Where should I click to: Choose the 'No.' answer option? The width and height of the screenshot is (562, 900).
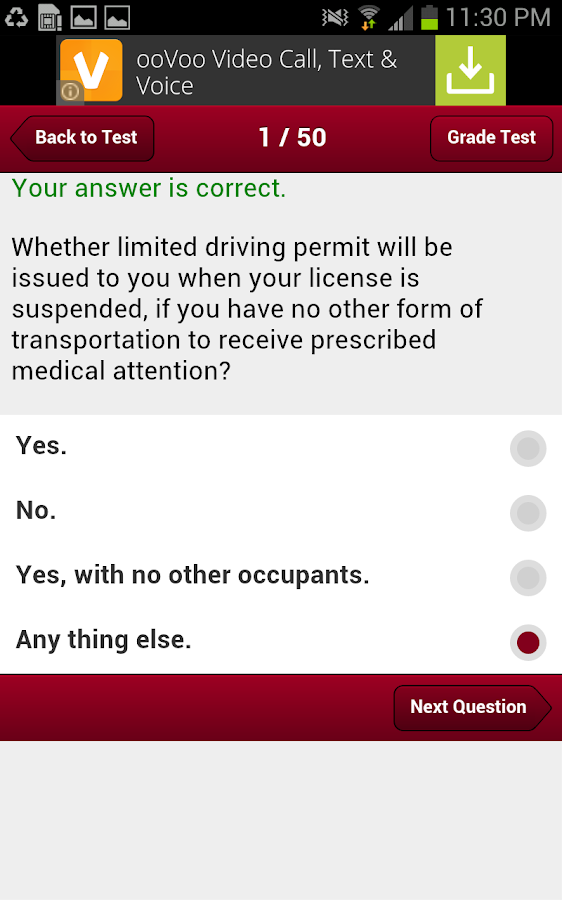[281, 513]
